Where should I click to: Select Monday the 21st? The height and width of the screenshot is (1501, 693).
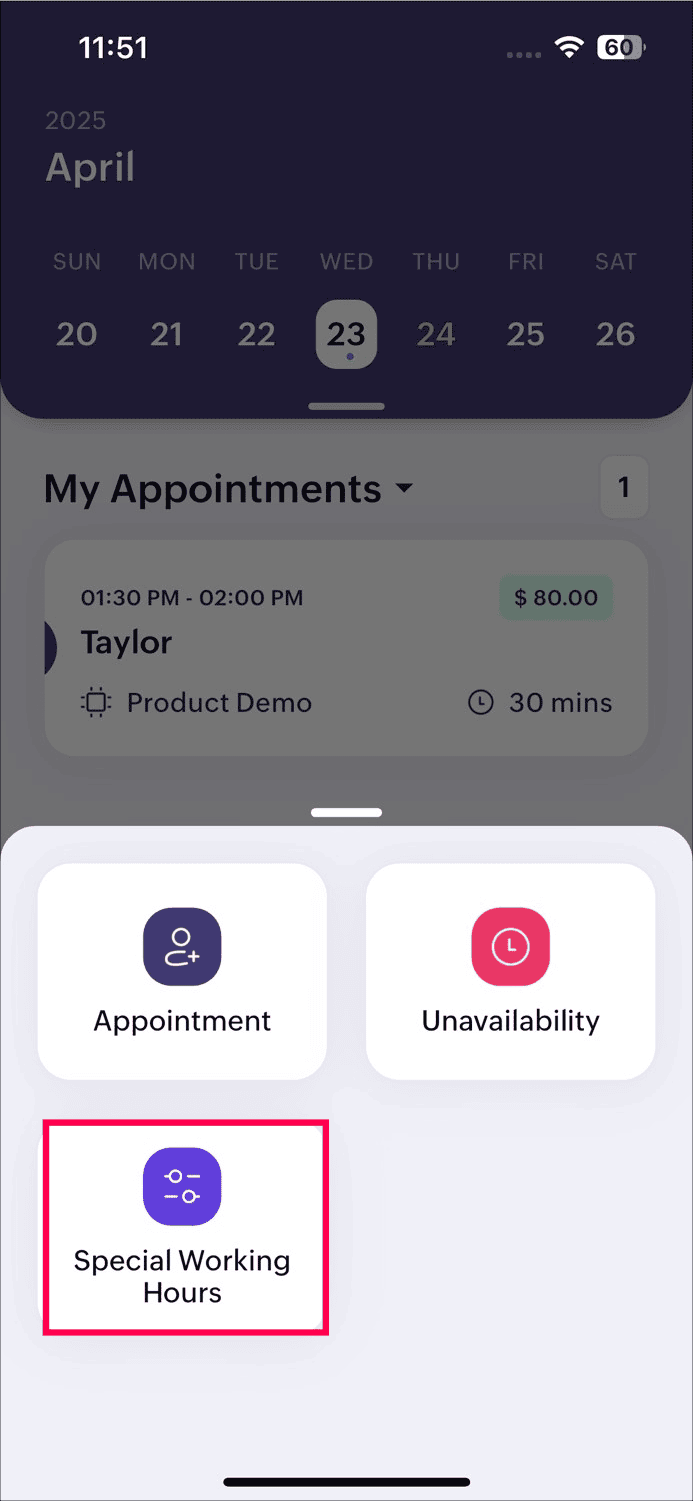tap(166, 334)
